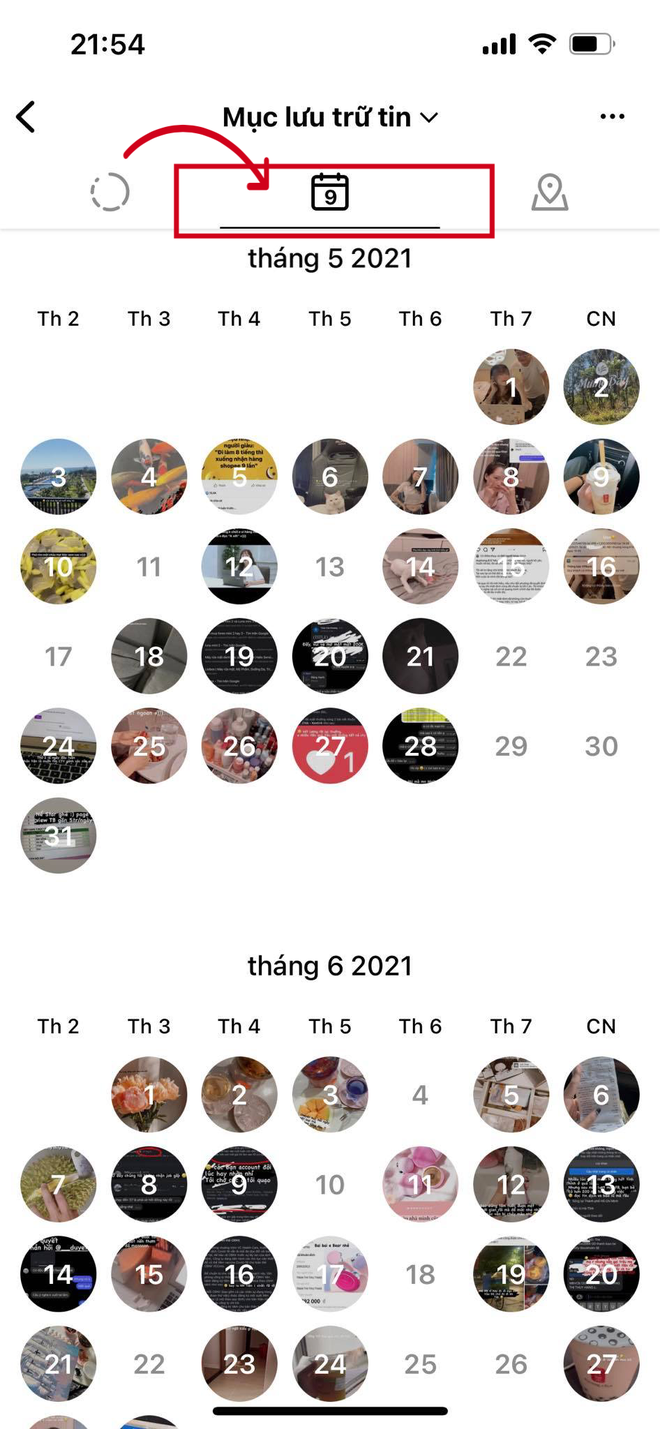
Task: Open the story from 11 tháng 6
Action: [420, 1185]
